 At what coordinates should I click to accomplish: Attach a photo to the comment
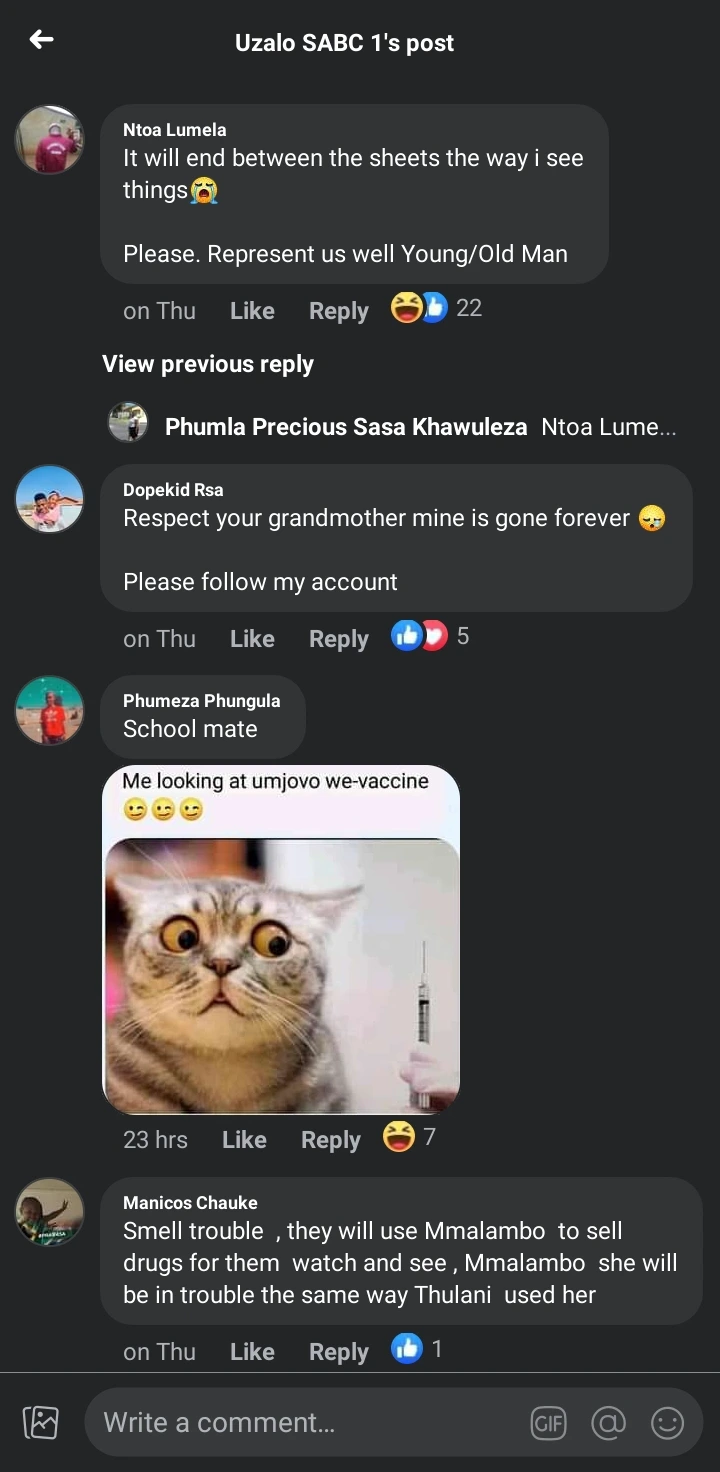coord(41,1422)
